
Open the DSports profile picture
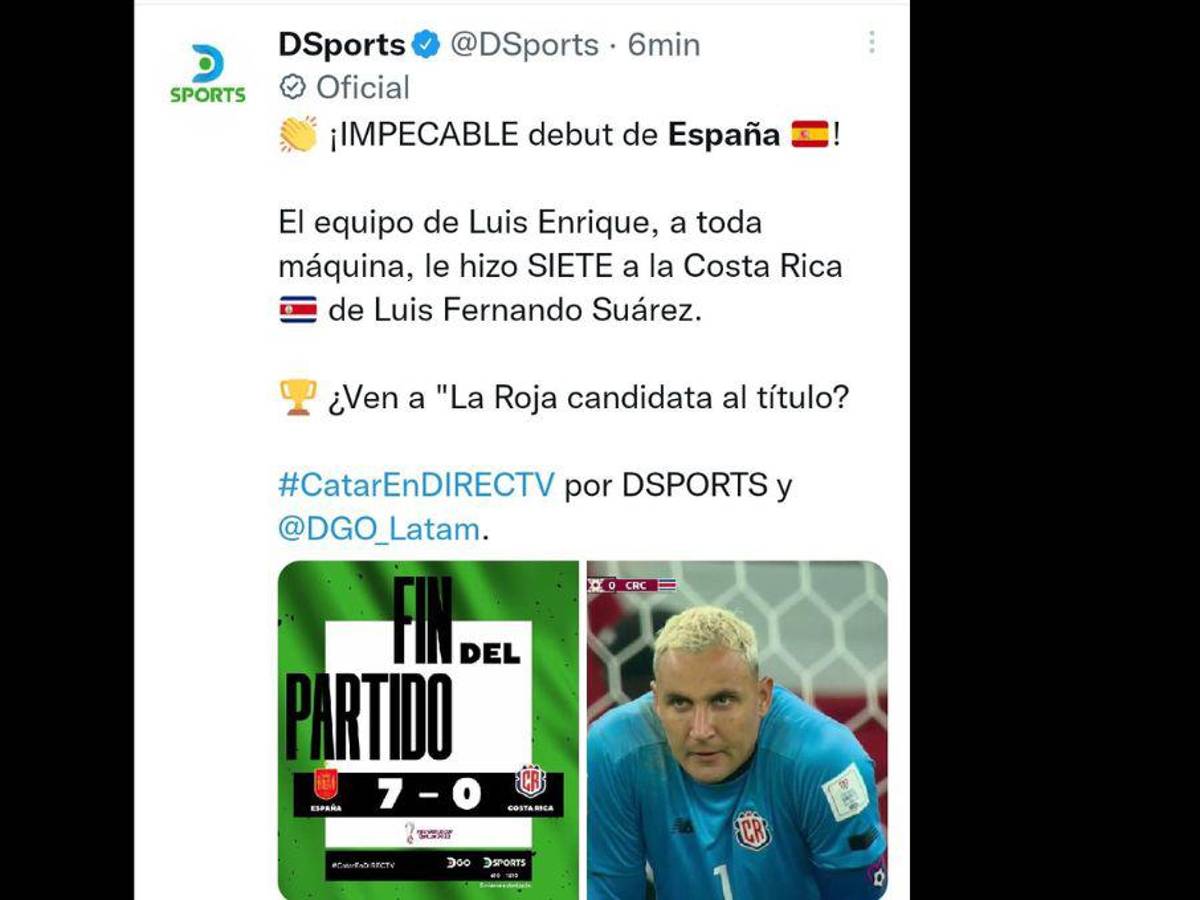(x=207, y=74)
